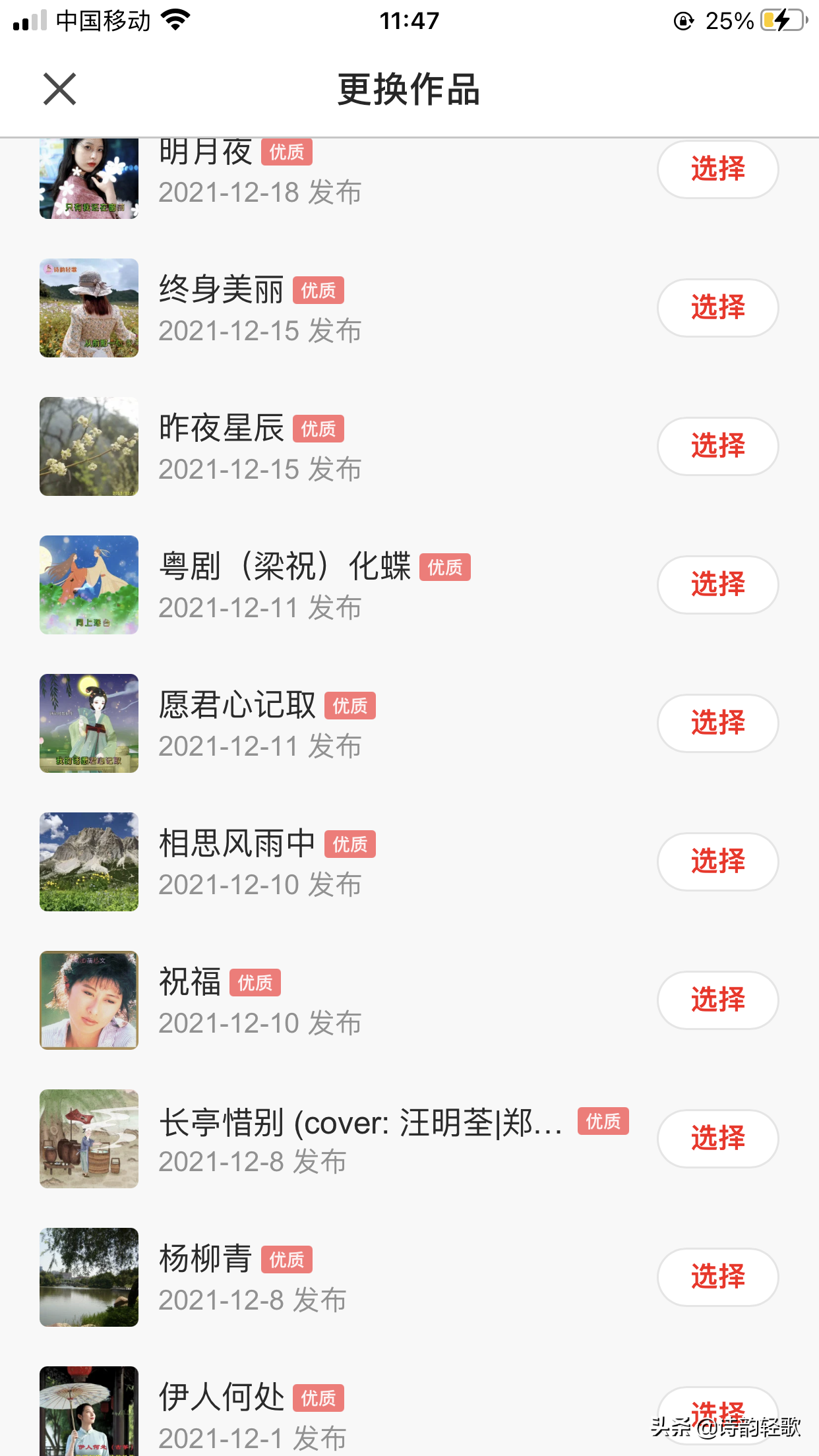Tap the 优质 badge beside 昨夜星辰
This screenshot has width=819, height=1456.
point(317,429)
